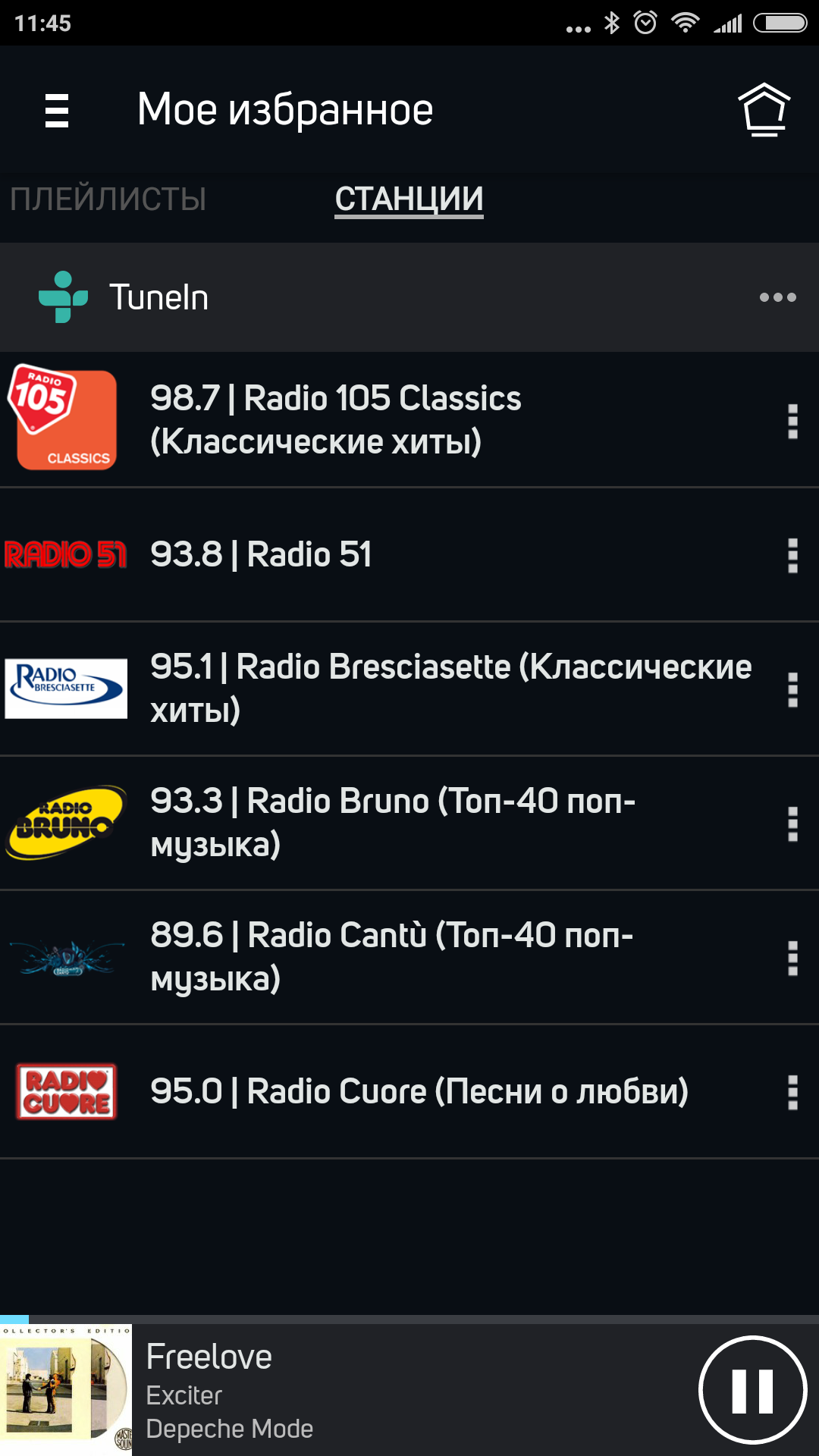Open more options for Radio 51

pos(792,555)
